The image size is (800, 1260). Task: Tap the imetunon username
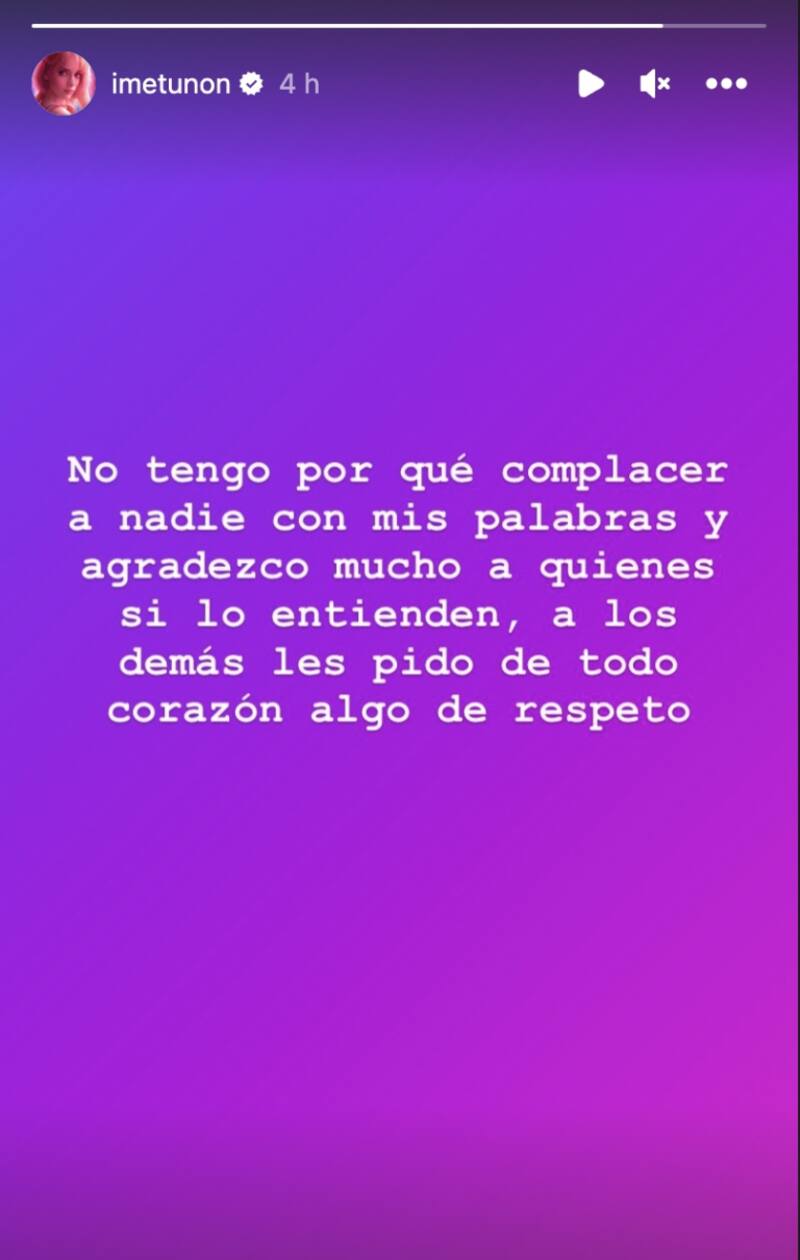(171, 84)
